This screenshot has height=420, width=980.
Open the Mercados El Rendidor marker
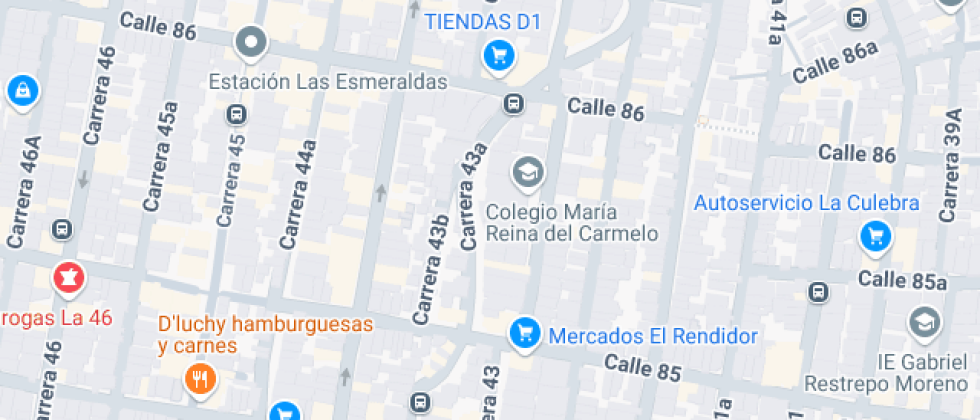coord(524,335)
